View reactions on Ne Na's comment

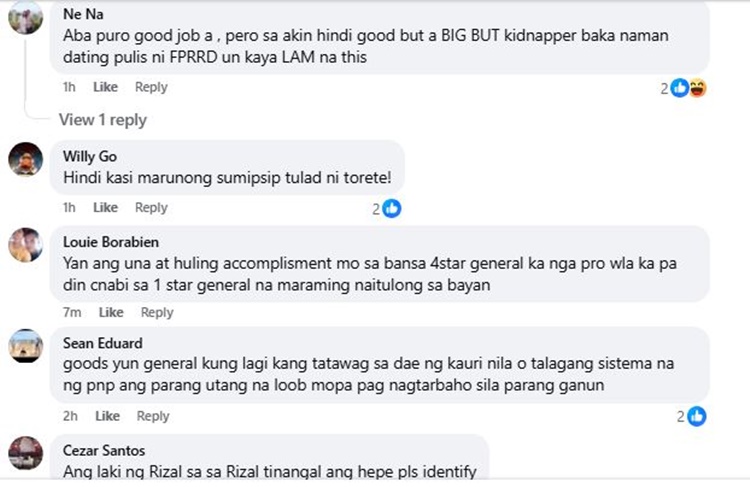click(x=686, y=88)
